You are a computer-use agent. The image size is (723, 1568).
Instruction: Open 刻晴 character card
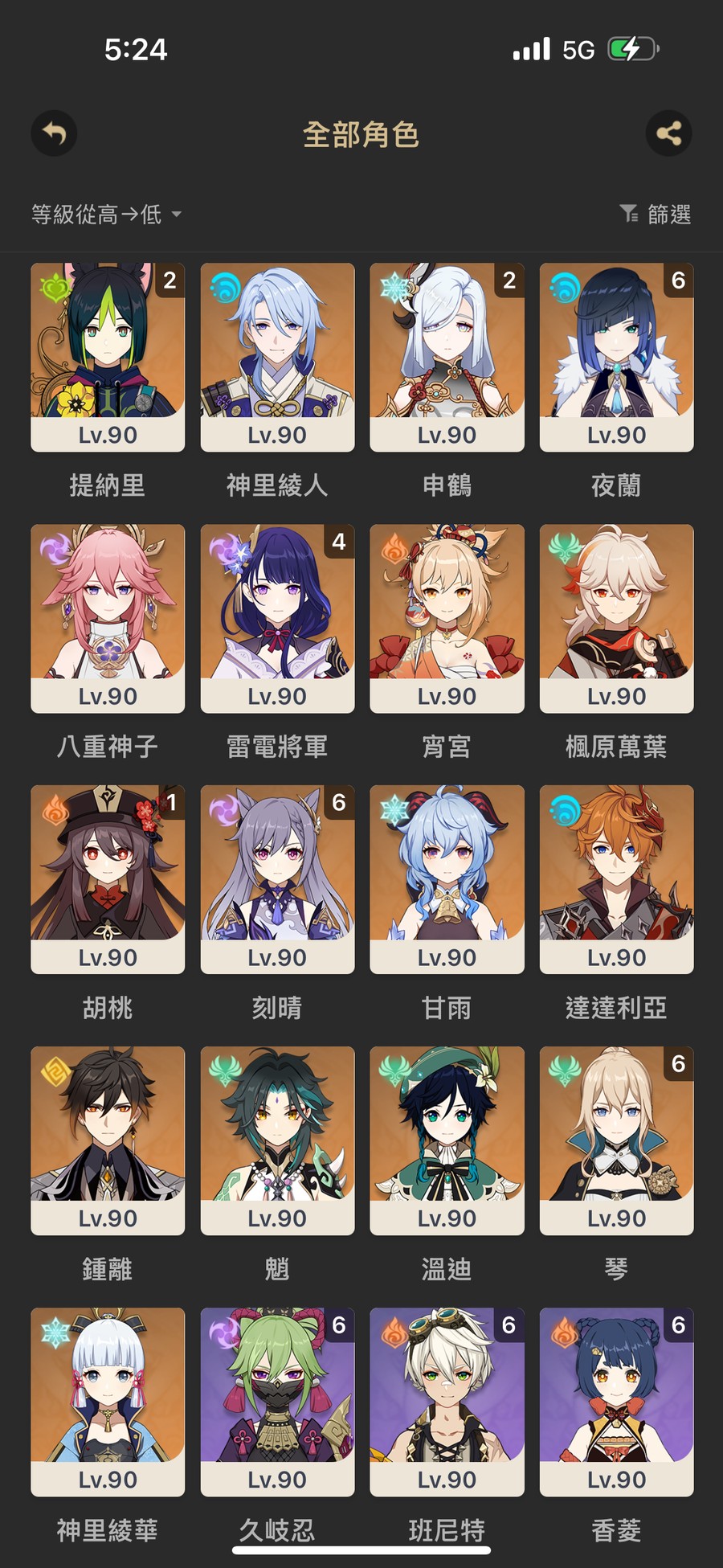[x=277, y=879]
